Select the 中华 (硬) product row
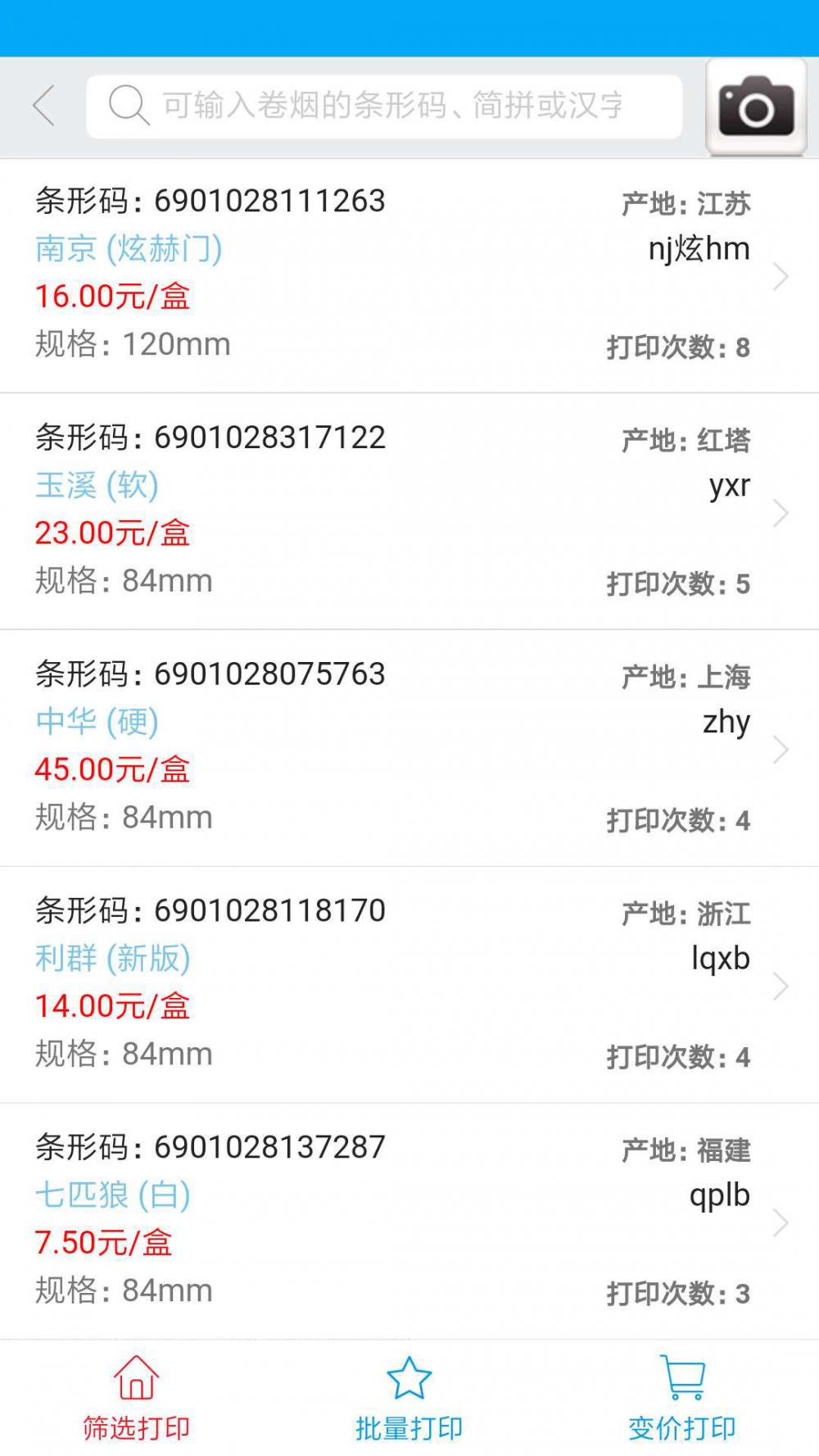Viewport: 819px width, 1456px height. (x=409, y=748)
